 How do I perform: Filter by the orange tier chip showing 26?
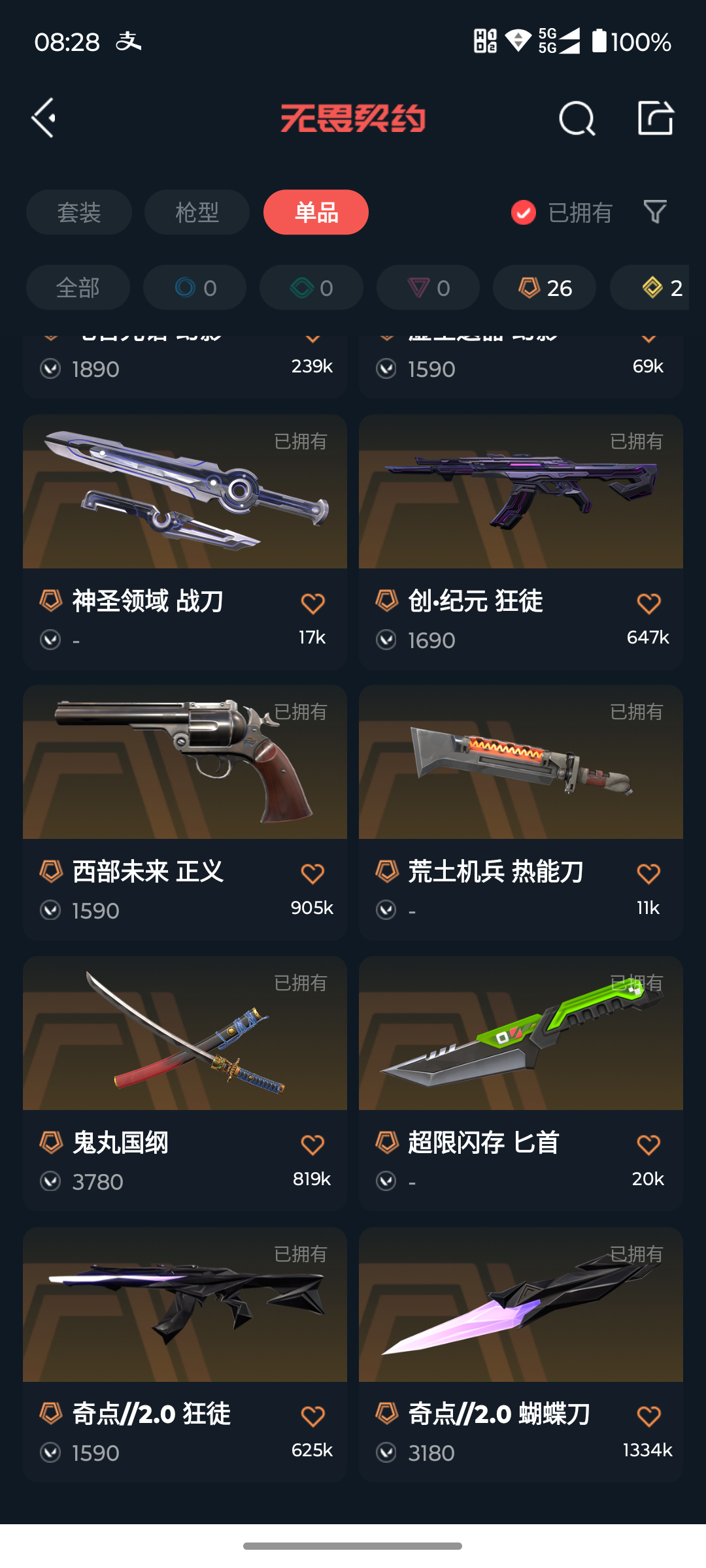(x=545, y=287)
